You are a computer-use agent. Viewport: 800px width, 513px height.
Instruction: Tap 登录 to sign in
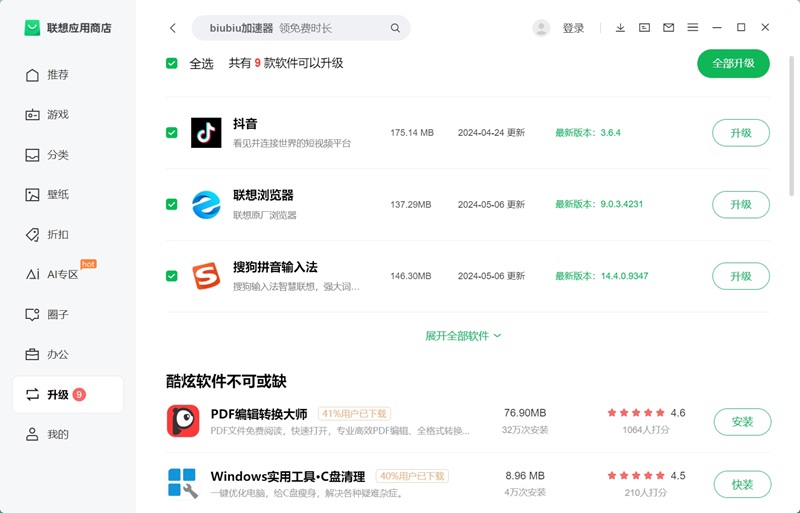(573, 28)
